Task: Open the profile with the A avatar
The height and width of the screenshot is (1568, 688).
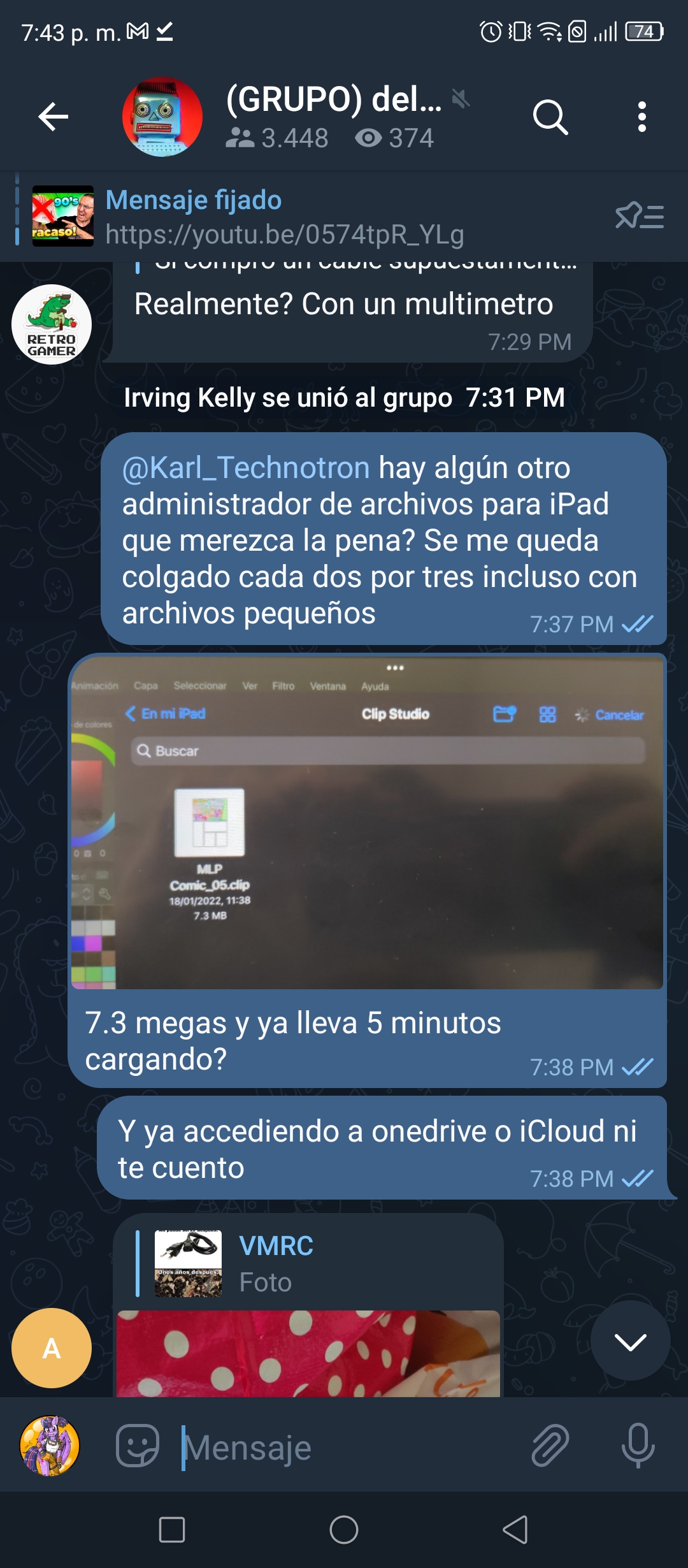Action: 52,1348
